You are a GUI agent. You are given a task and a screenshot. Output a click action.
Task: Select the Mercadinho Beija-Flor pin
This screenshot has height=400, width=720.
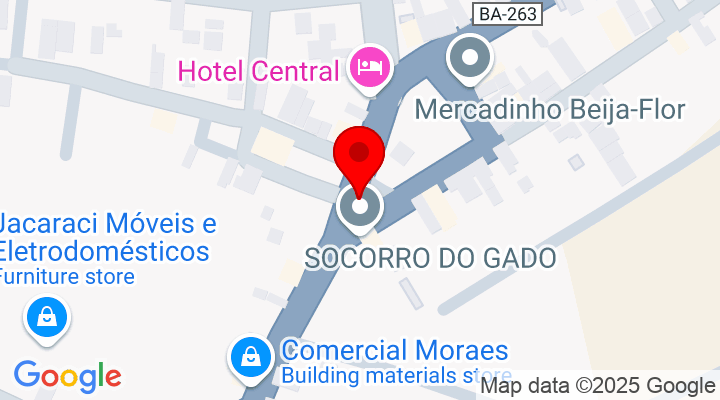coord(470,61)
